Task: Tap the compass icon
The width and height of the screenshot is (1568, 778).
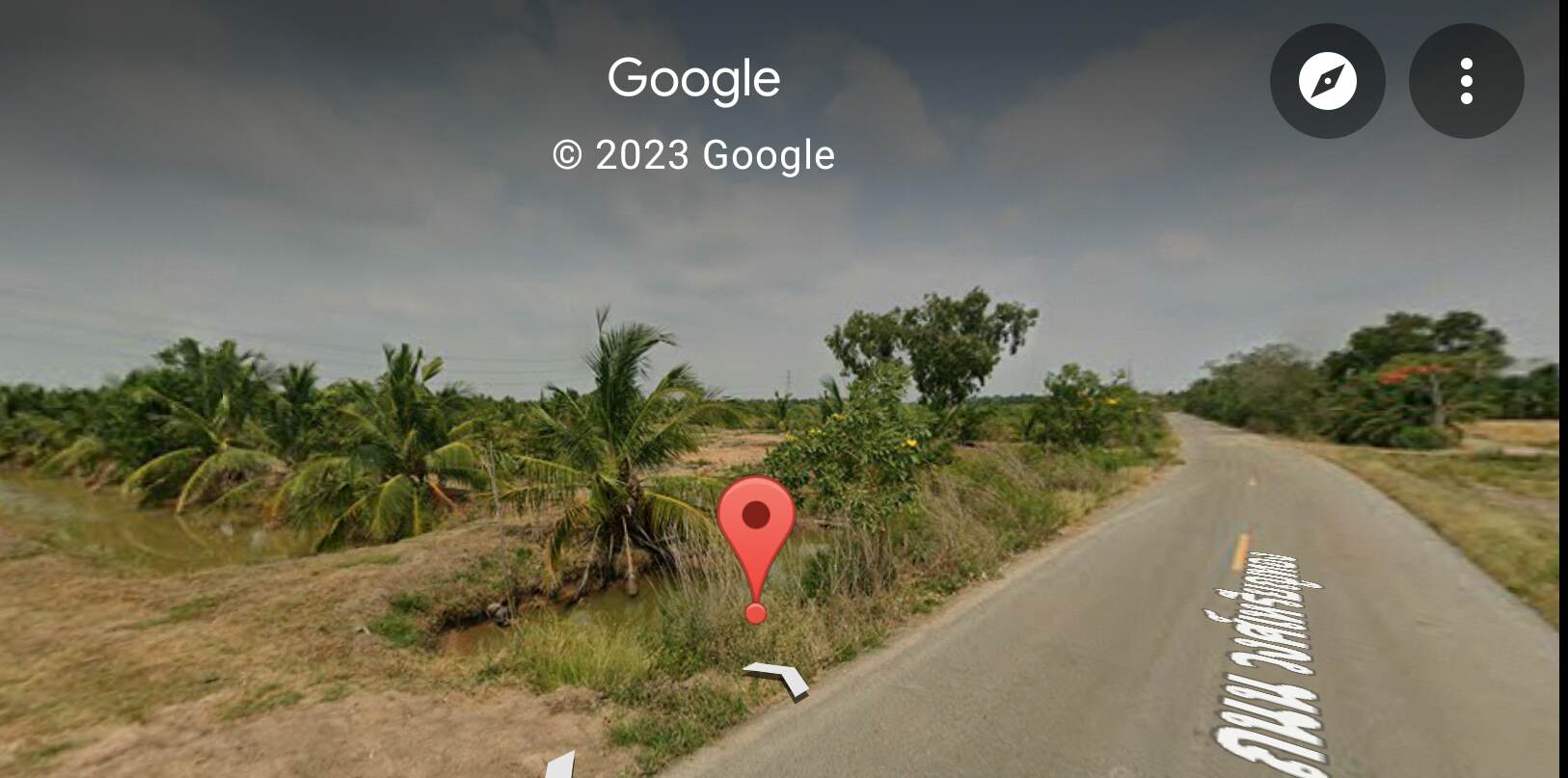Action: [x=1327, y=81]
